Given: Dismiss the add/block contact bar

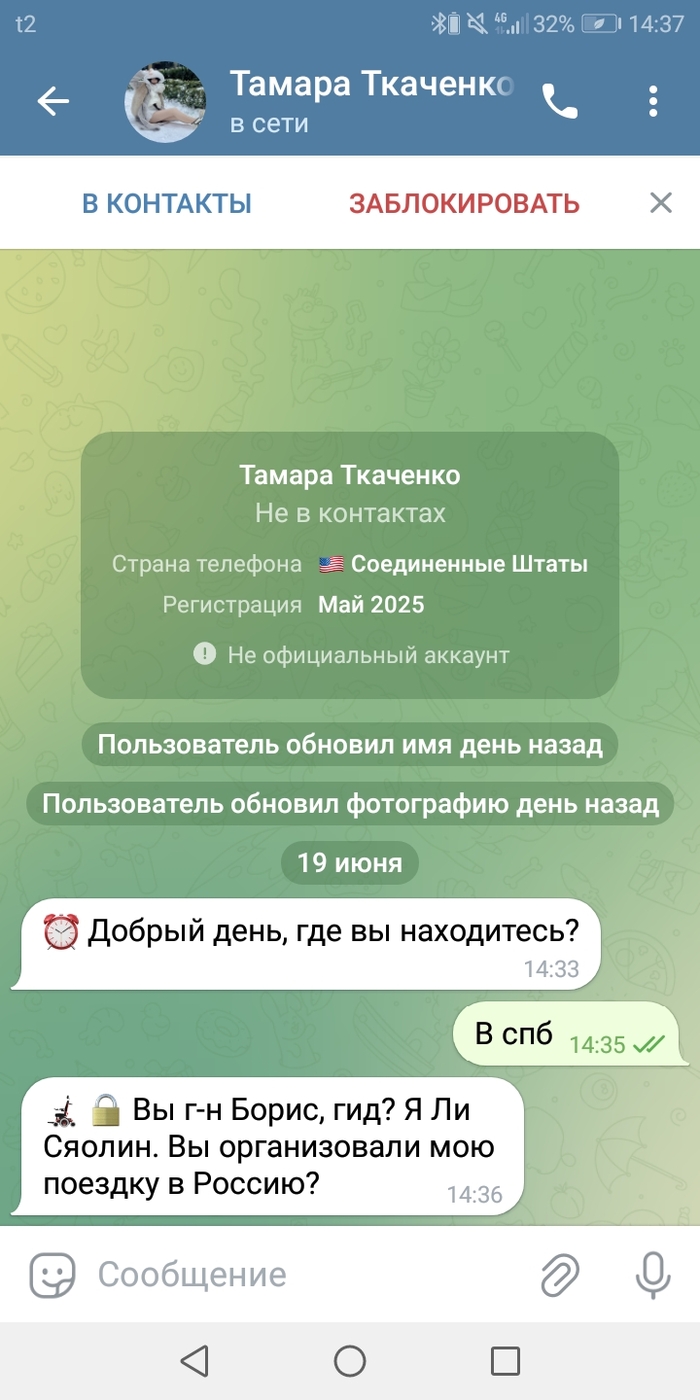Looking at the screenshot, I should coord(660,204).
